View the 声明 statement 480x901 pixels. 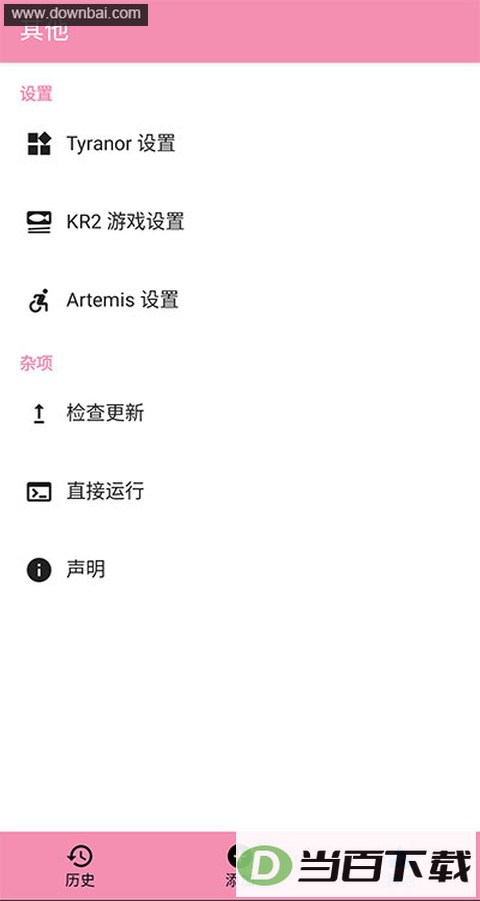(240, 569)
